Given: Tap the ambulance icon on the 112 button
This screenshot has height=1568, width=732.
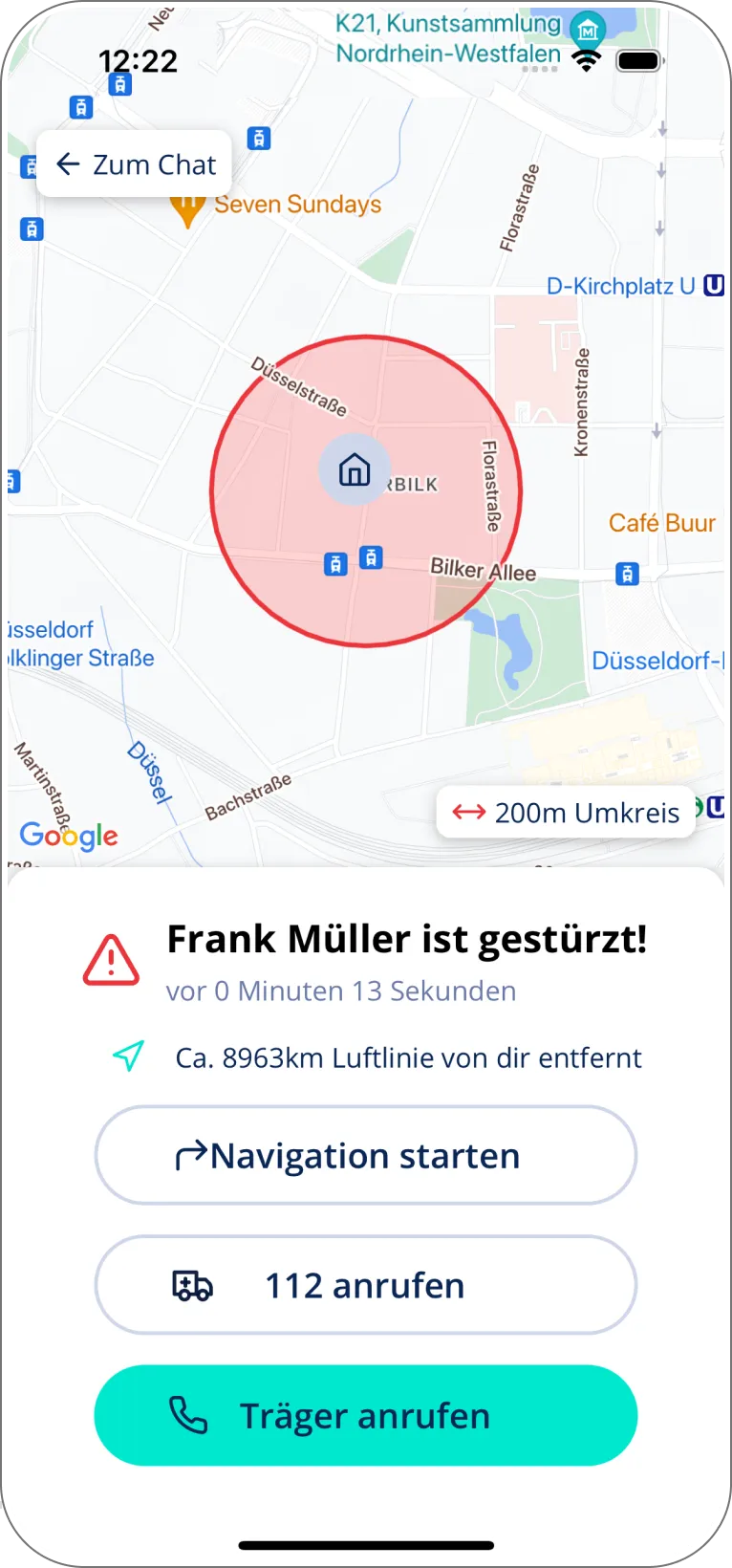Looking at the screenshot, I should pyautogui.click(x=191, y=1285).
